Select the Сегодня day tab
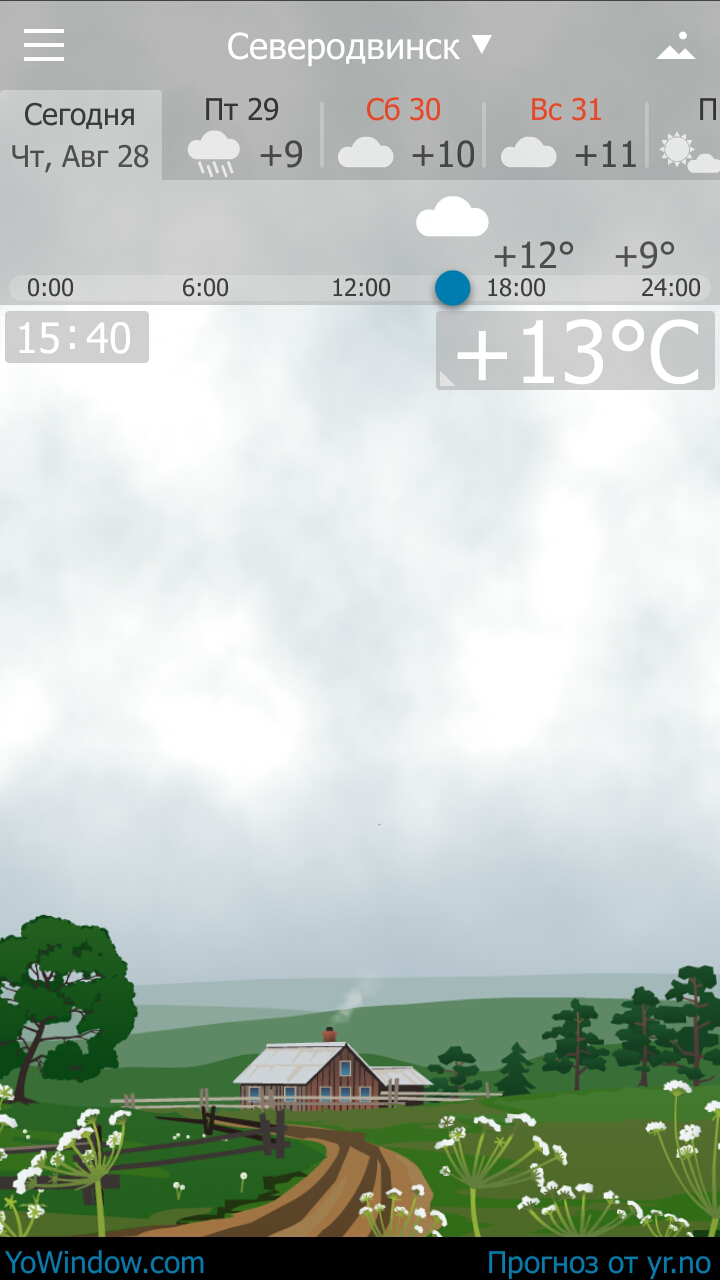This screenshot has width=720, height=1280. pyautogui.click(x=80, y=135)
